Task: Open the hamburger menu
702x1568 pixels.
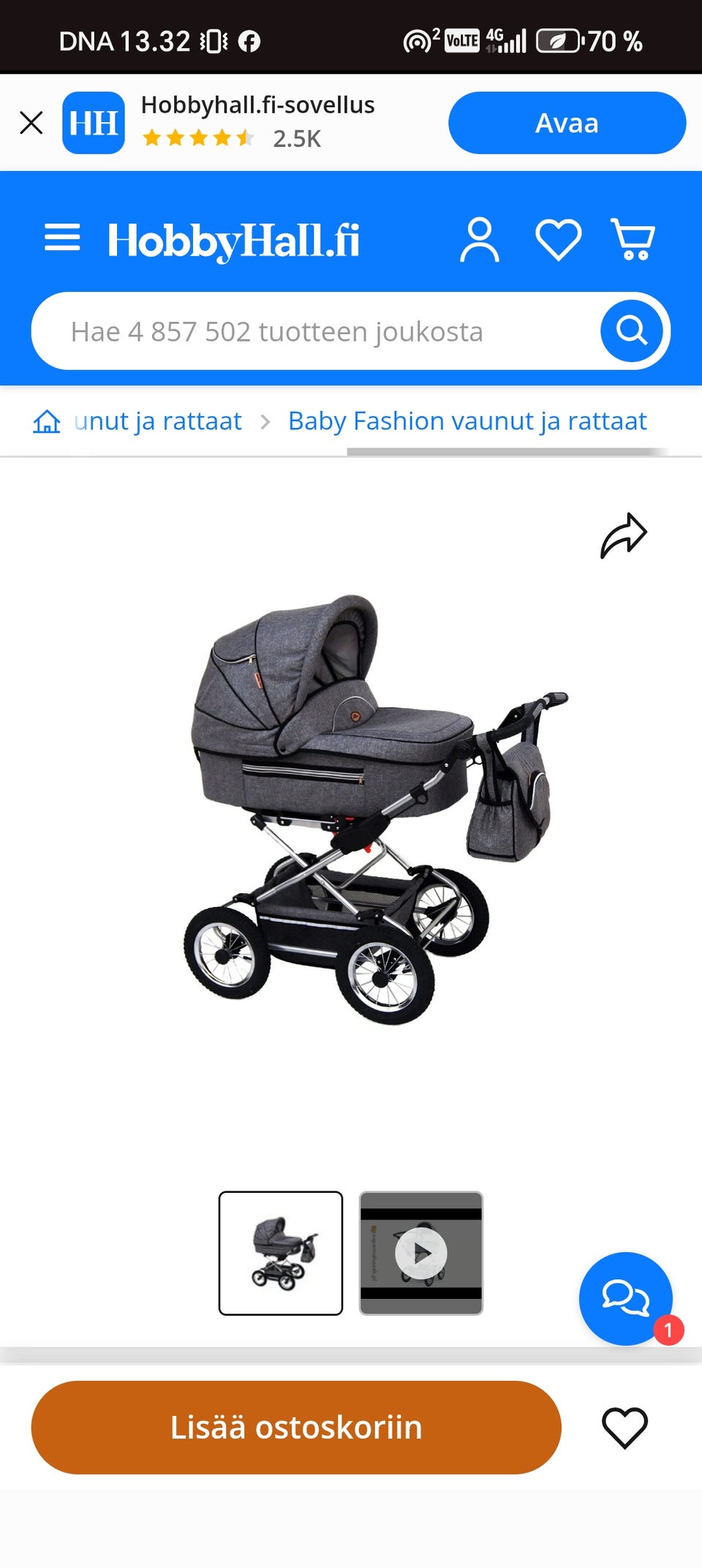Action: (62, 238)
